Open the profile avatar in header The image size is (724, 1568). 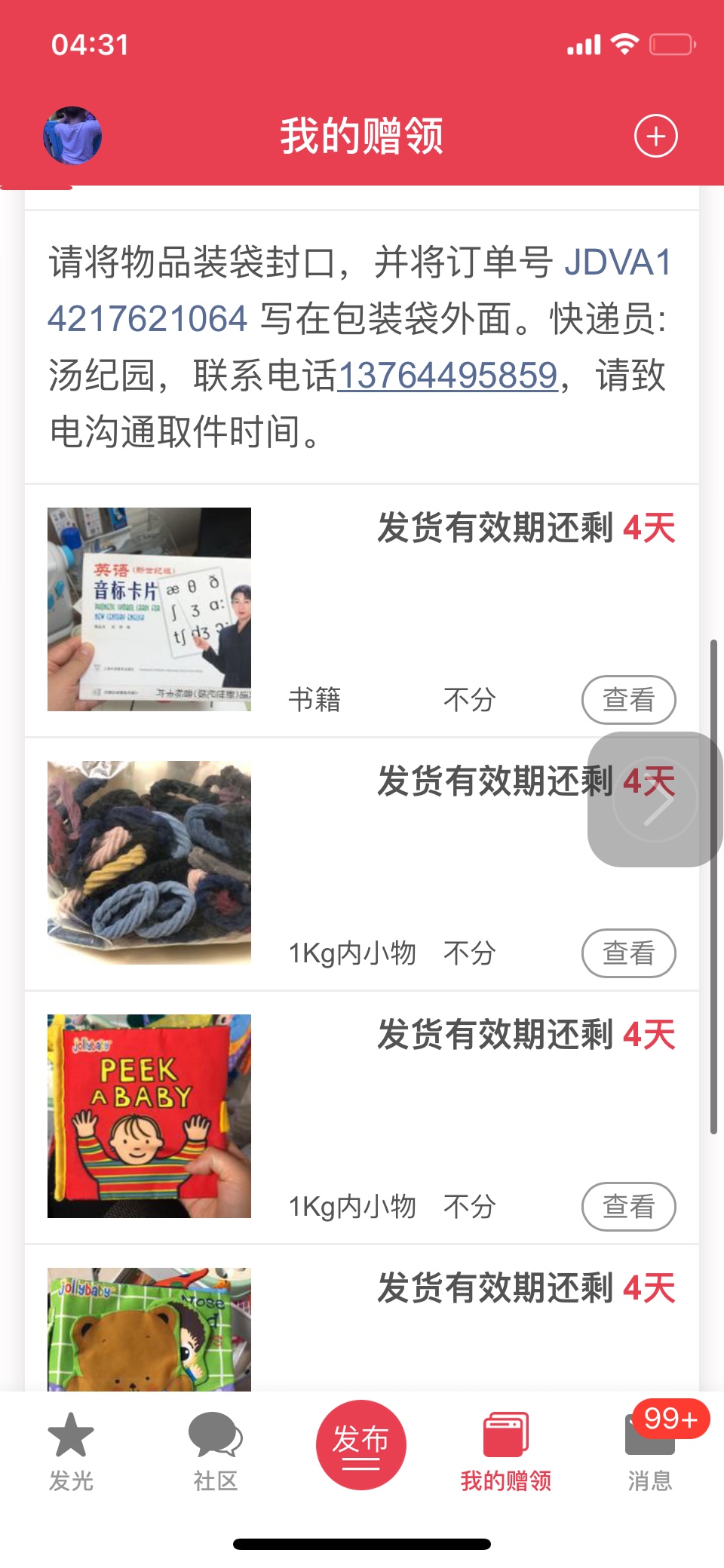72,136
